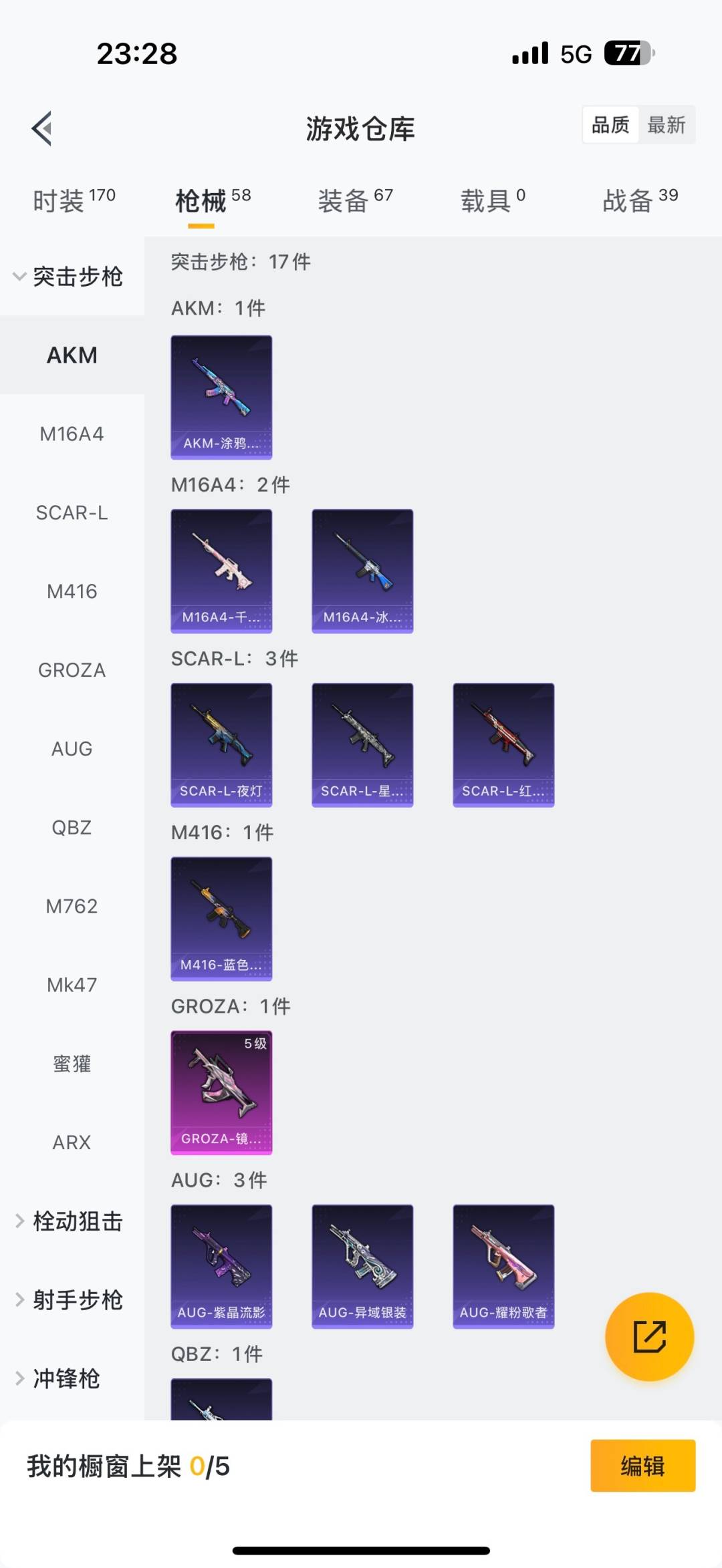Switch to the 装备 tab
722x1568 pixels.
click(355, 200)
